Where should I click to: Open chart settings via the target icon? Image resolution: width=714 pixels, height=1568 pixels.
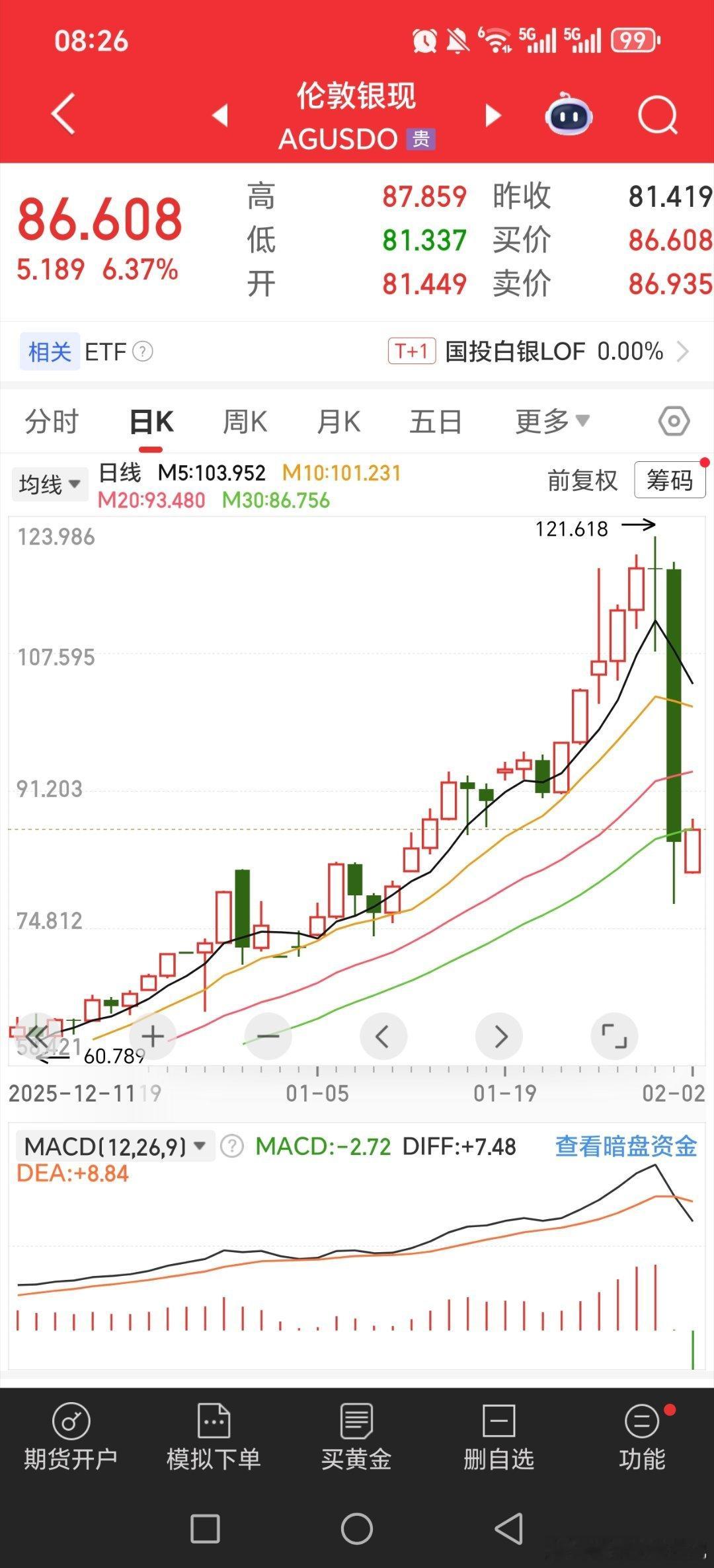(x=673, y=421)
